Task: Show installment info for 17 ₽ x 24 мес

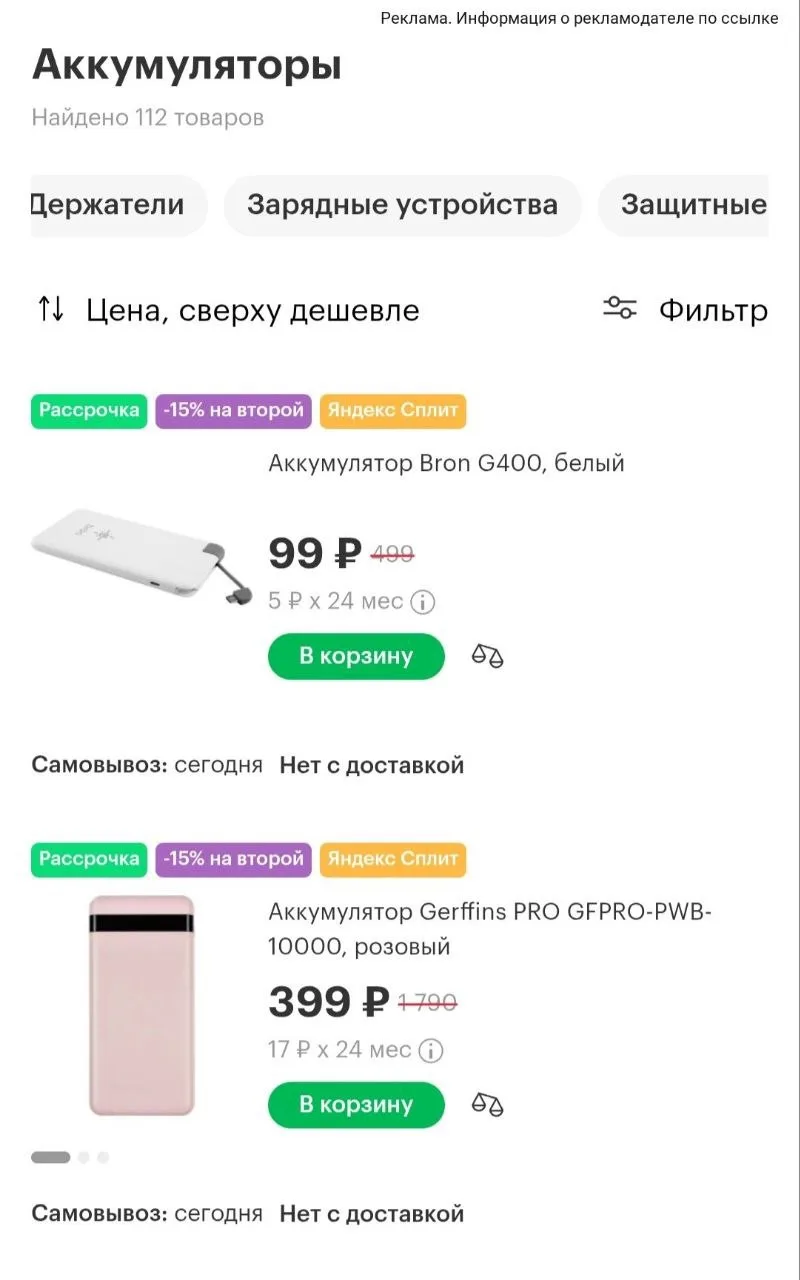Action: tap(430, 1050)
